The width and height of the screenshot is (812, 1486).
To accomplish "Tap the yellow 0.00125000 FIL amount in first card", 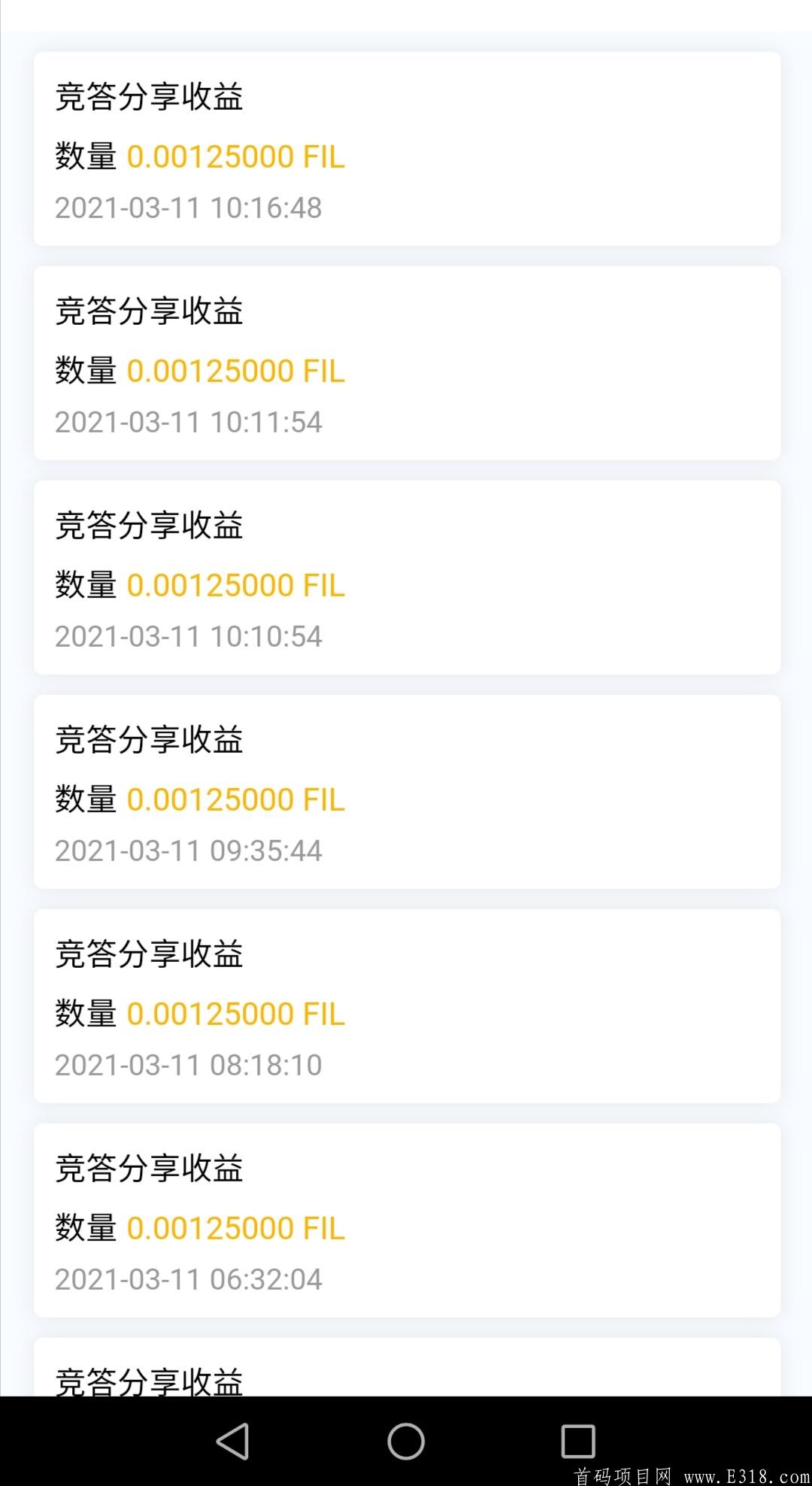I will (x=237, y=157).
